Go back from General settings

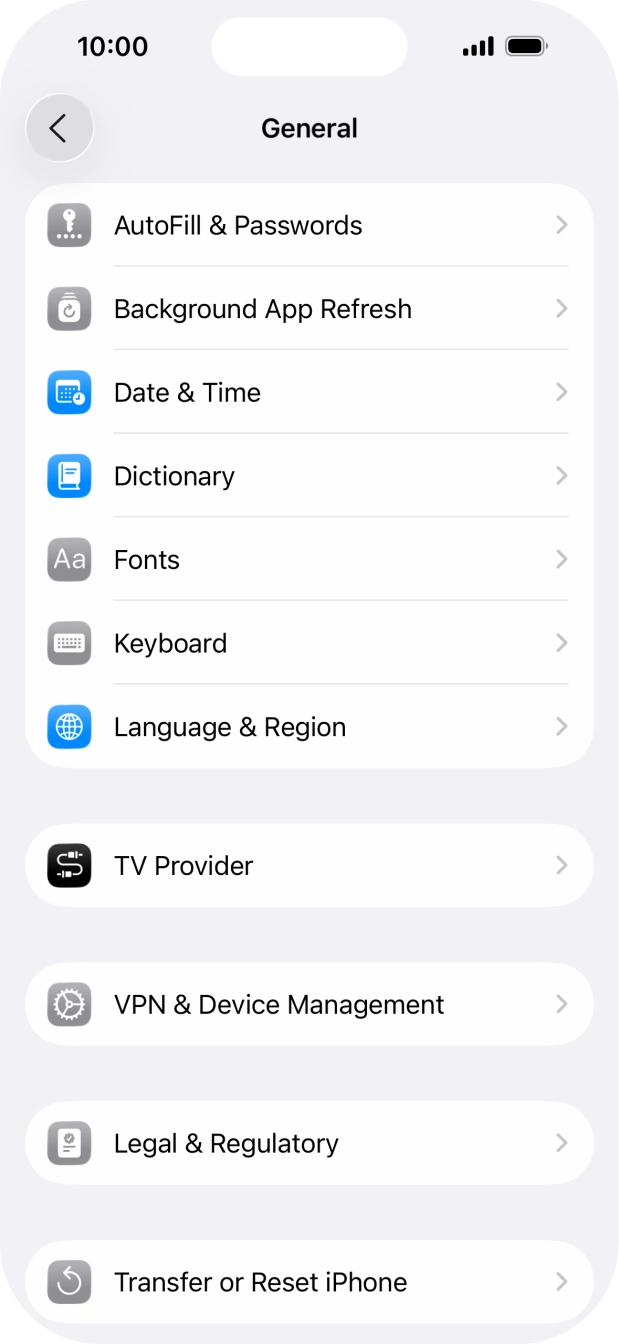tap(59, 128)
